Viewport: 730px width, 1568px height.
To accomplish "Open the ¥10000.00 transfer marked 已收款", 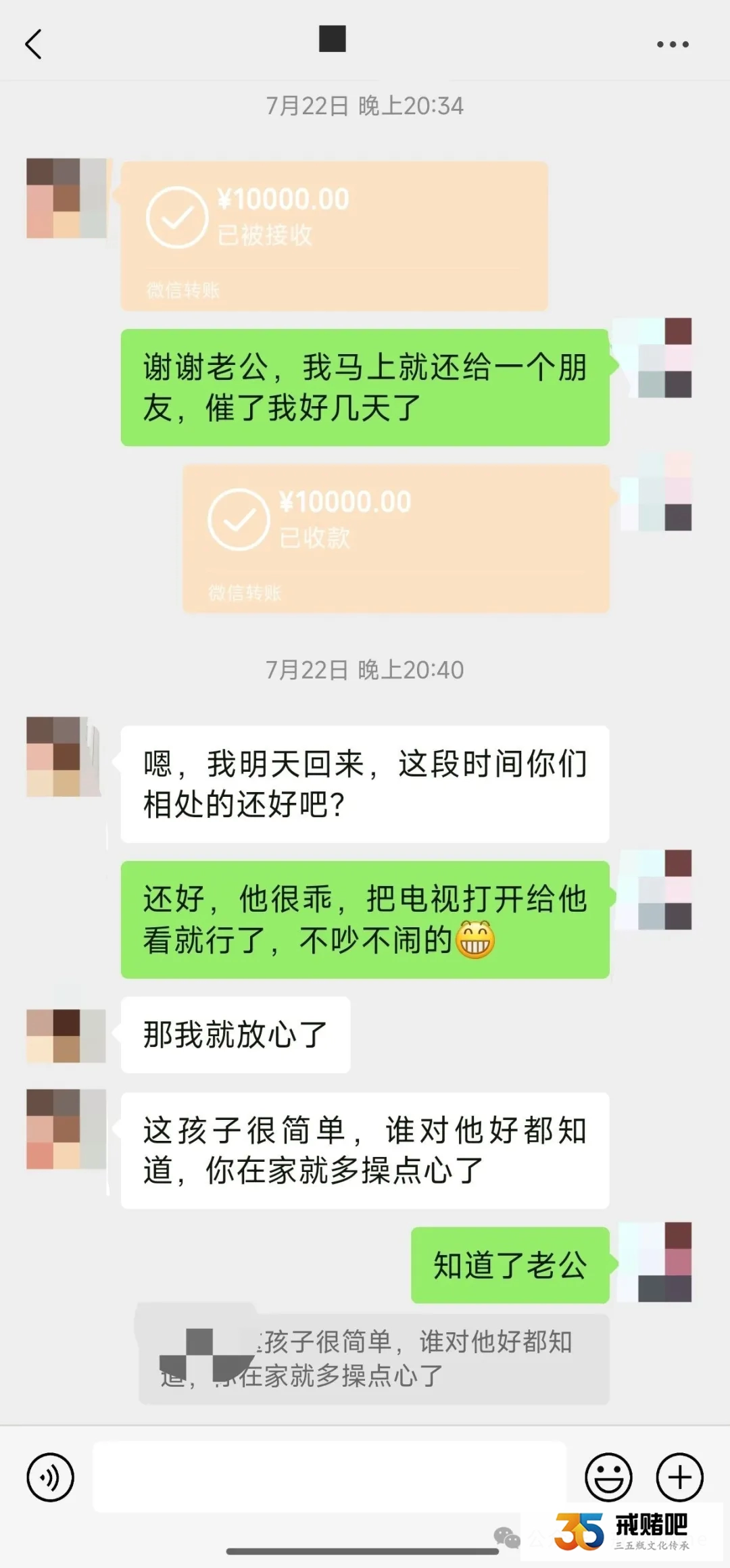I will pyautogui.click(x=396, y=538).
